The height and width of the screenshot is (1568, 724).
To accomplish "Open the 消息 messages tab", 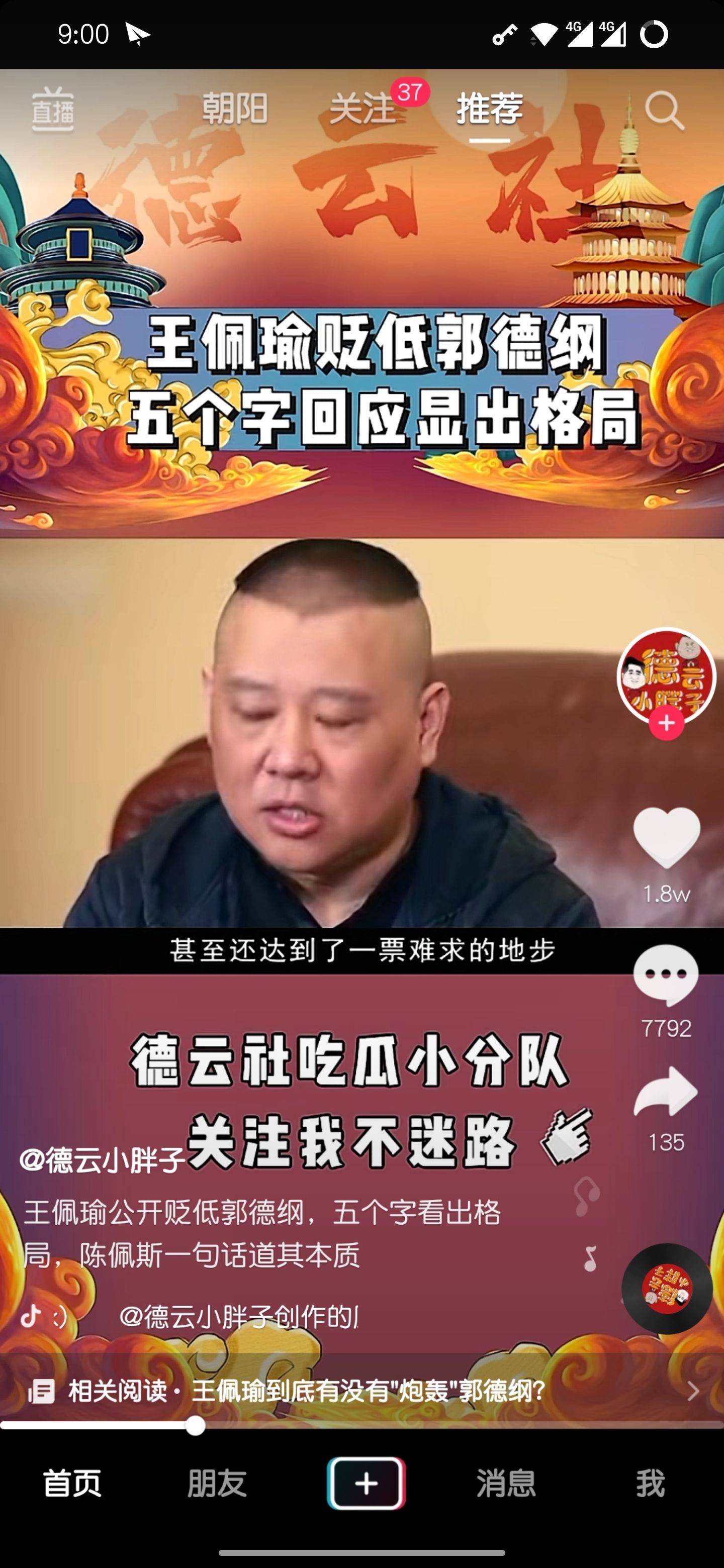I will (x=506, y=1483).
